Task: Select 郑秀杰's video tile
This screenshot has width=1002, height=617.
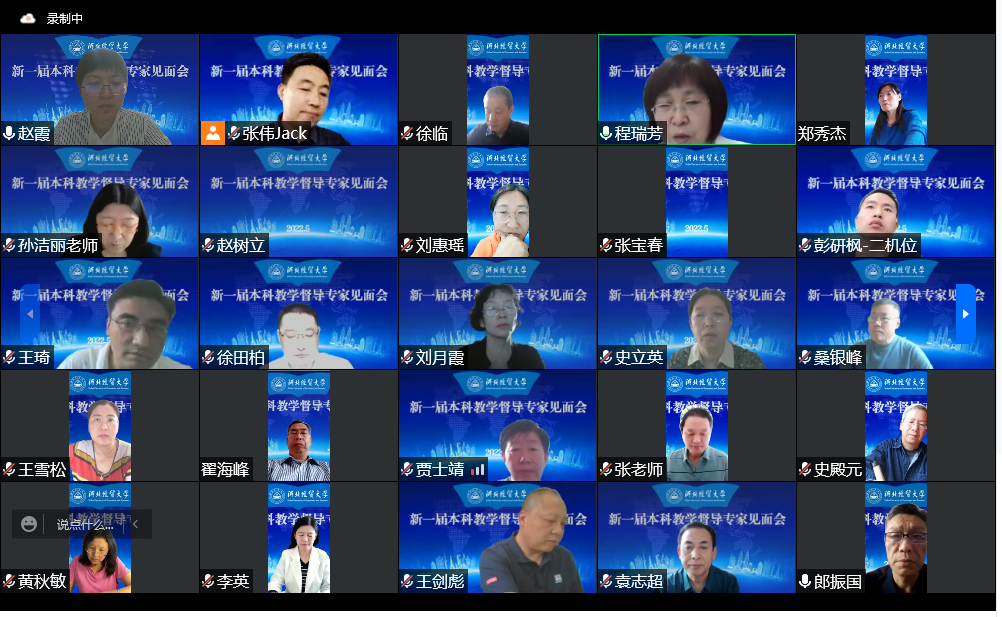Action: coord(895,90)
